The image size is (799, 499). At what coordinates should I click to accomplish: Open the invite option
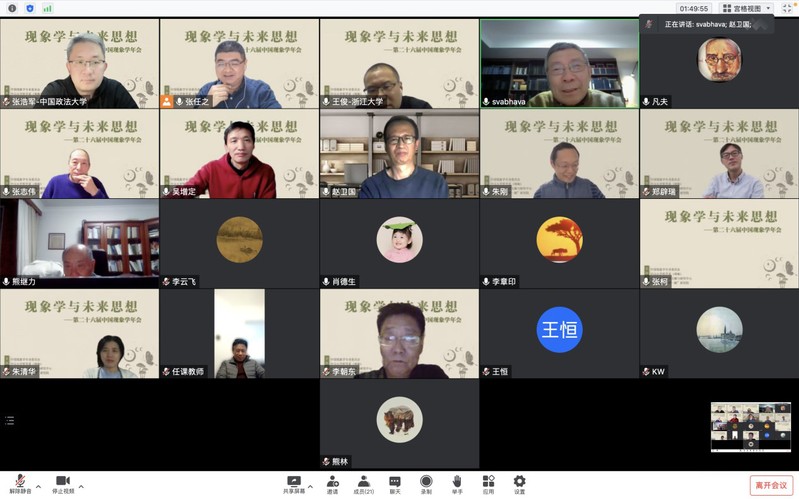click(332, 483)
